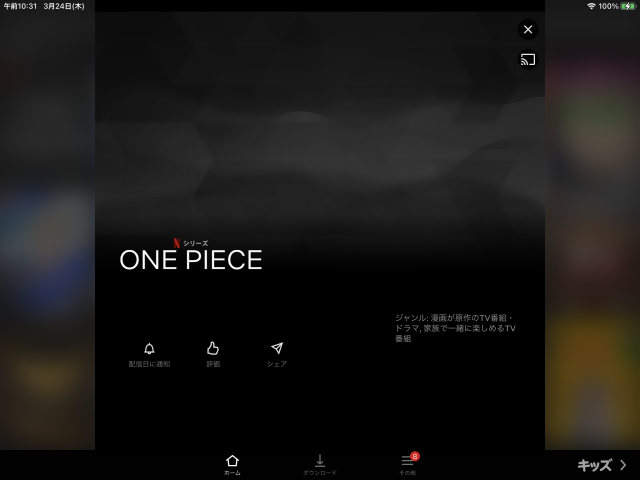The height and width of the screenshot is (480, 640).
Task: Open the キッズ section
Action: [x=601, y=464]
